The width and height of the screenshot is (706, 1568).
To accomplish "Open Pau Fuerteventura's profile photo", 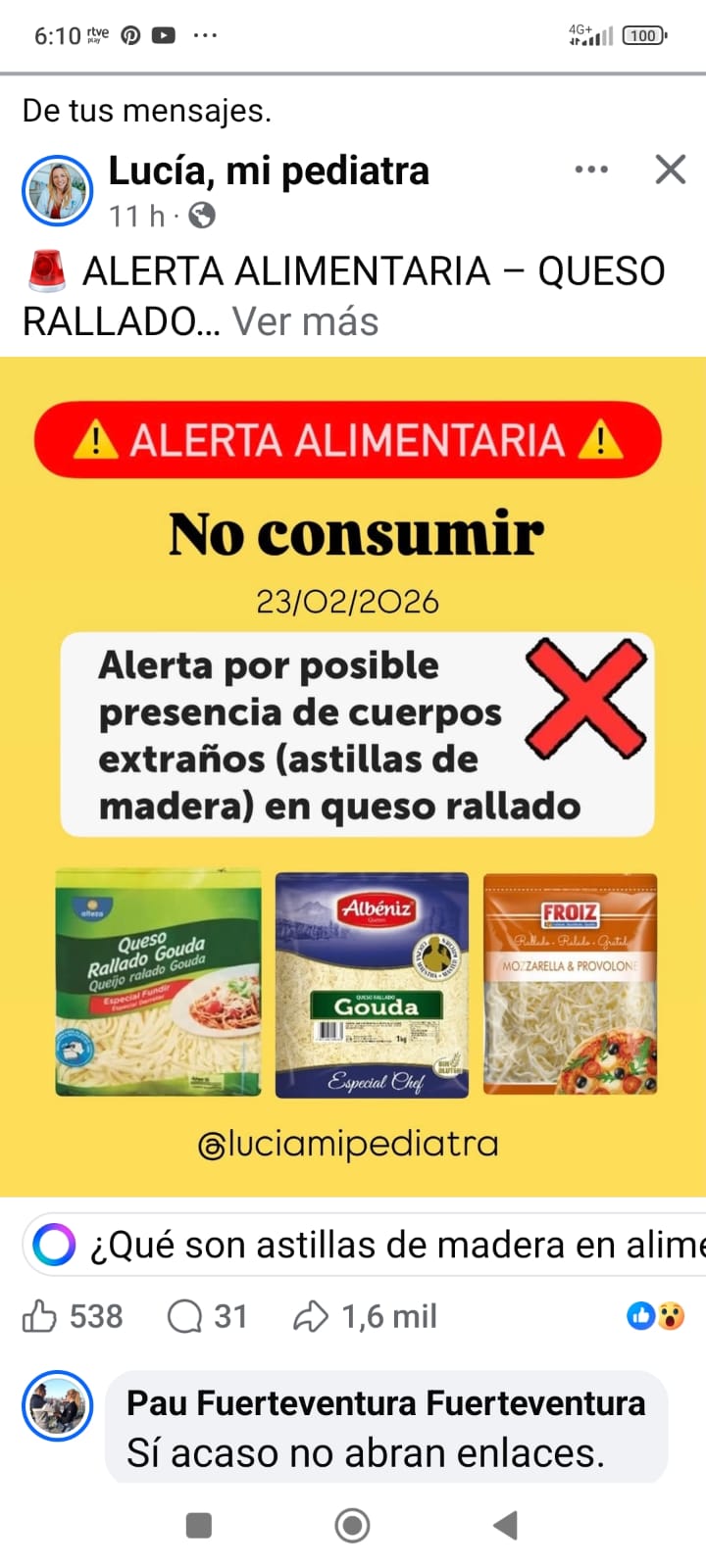I will (x=57, y=1405).
